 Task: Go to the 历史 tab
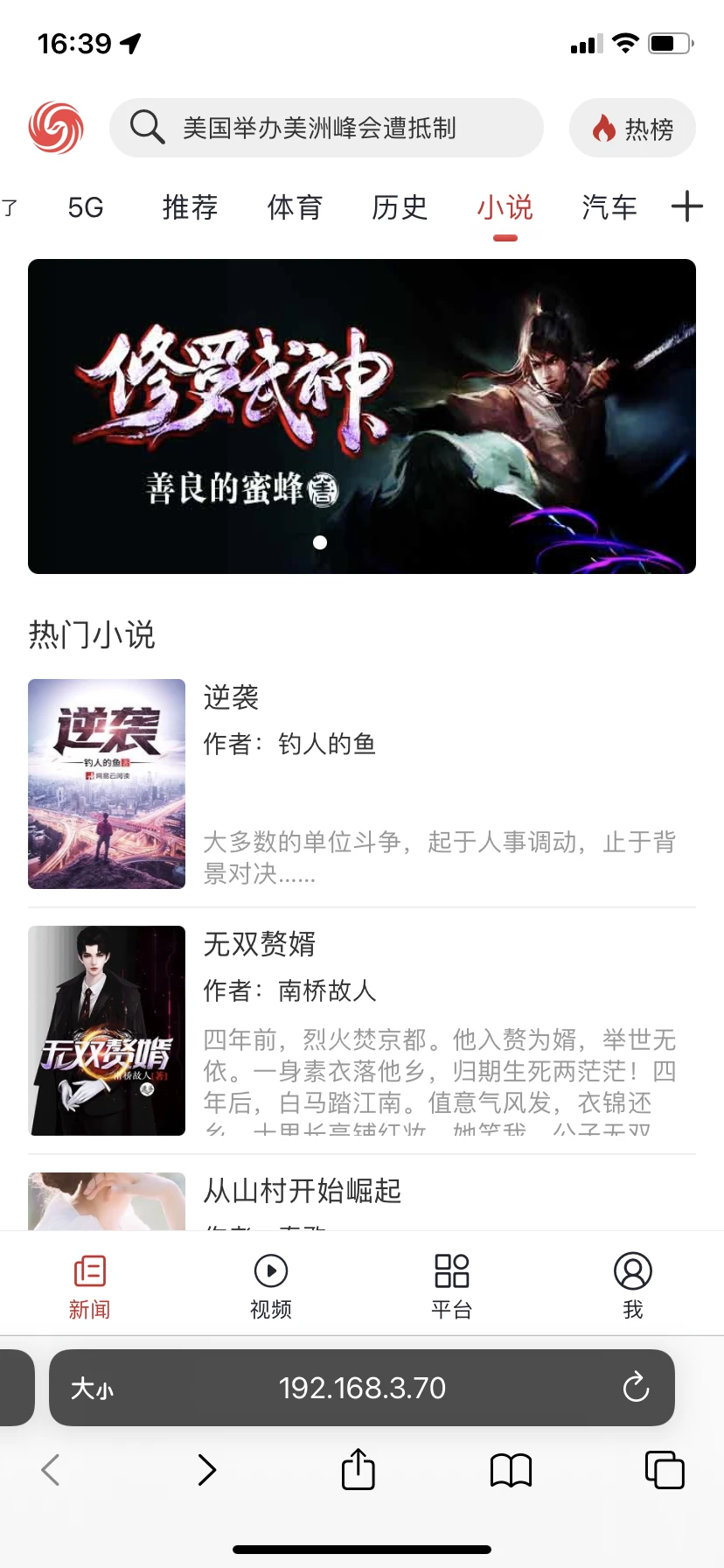pyautogui.click(x=400, y=207)
